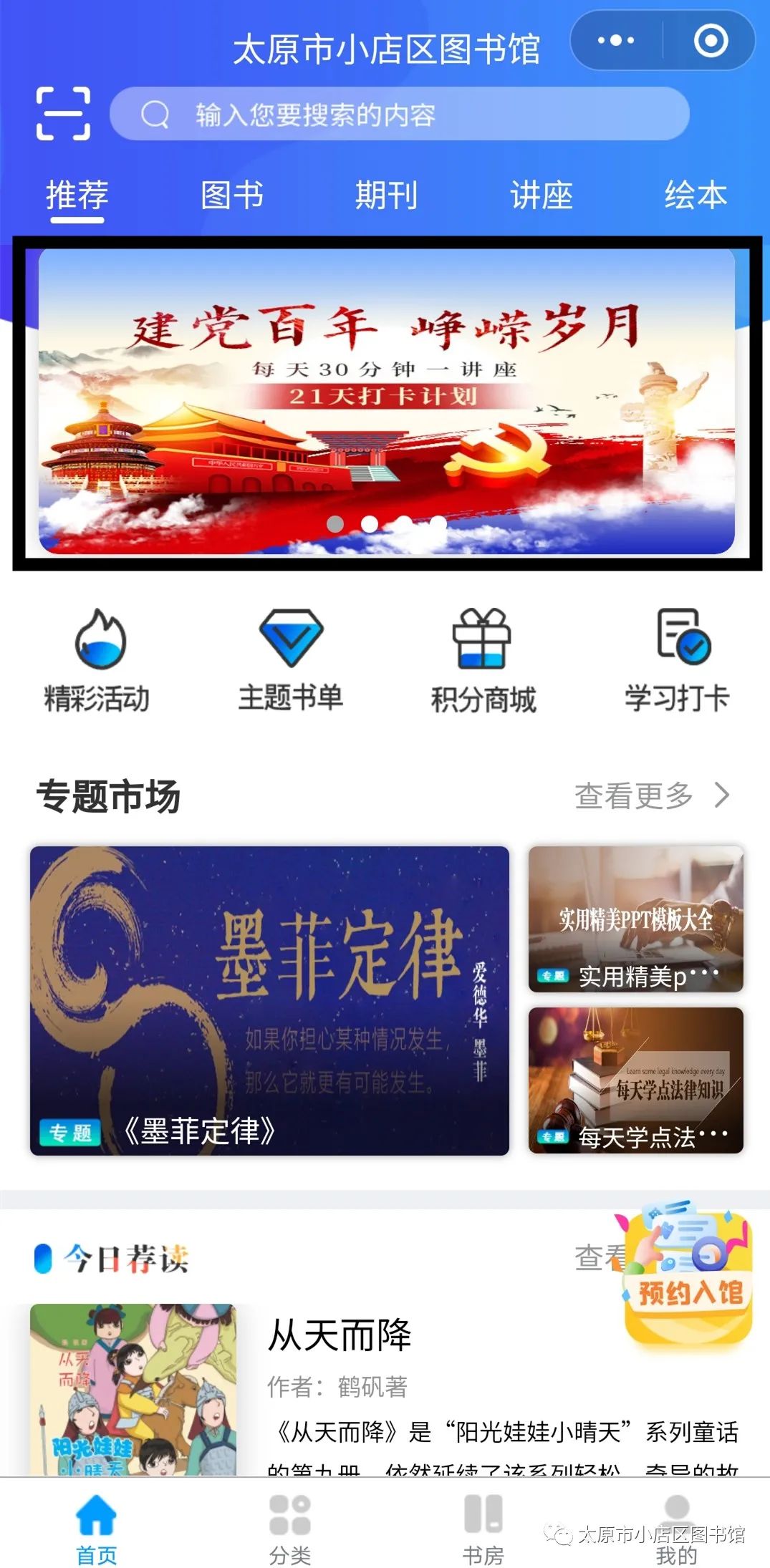
Task: Open the 实用精美PPT模板 topic card
Action: point(635,919)
